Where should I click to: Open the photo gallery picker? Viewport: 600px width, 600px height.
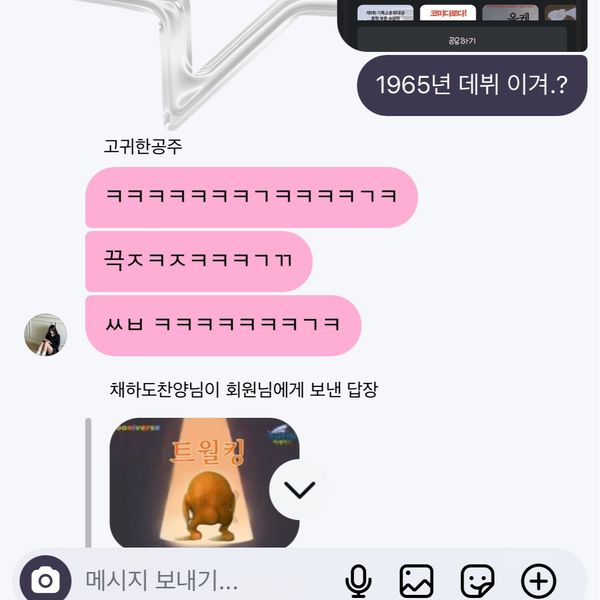coord(417,580)
